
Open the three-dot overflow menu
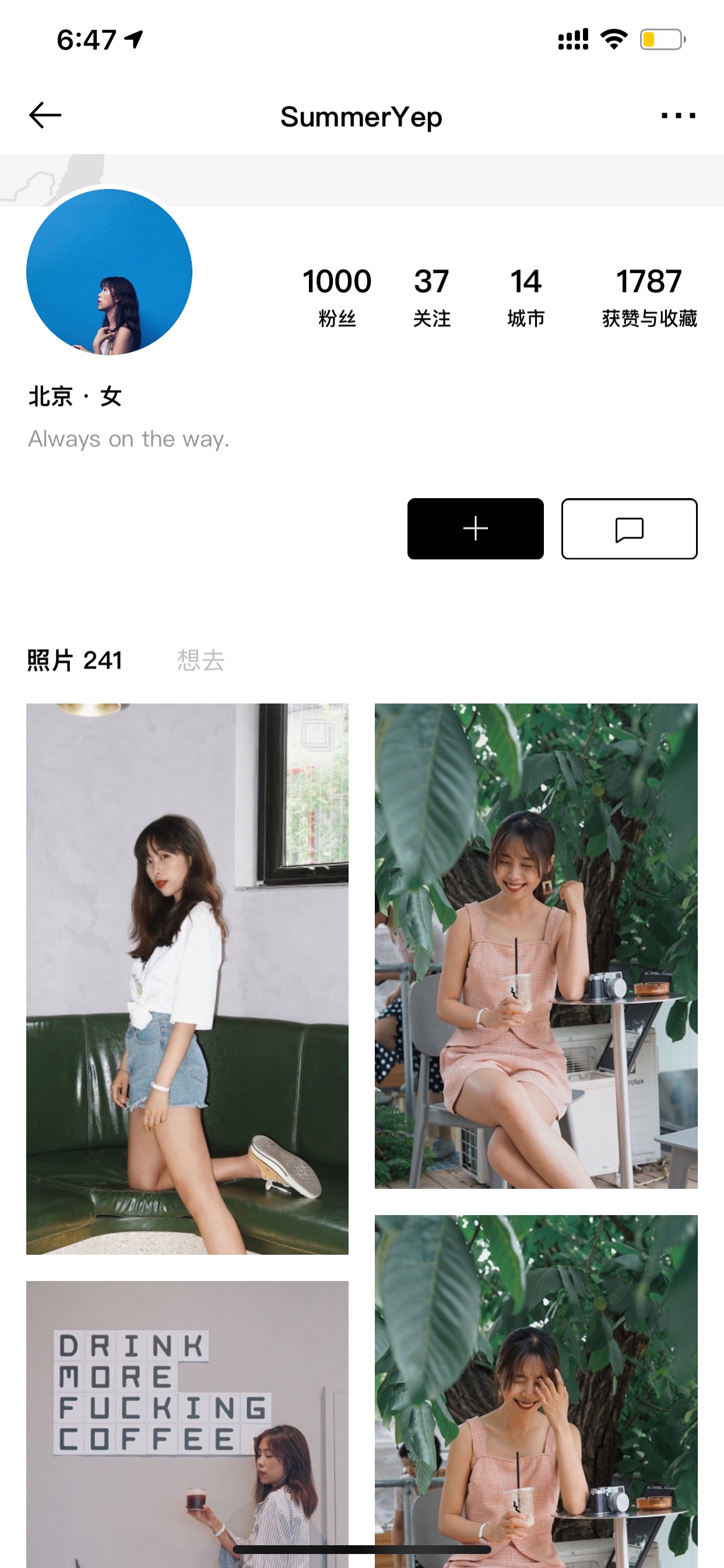coord(678,115)
